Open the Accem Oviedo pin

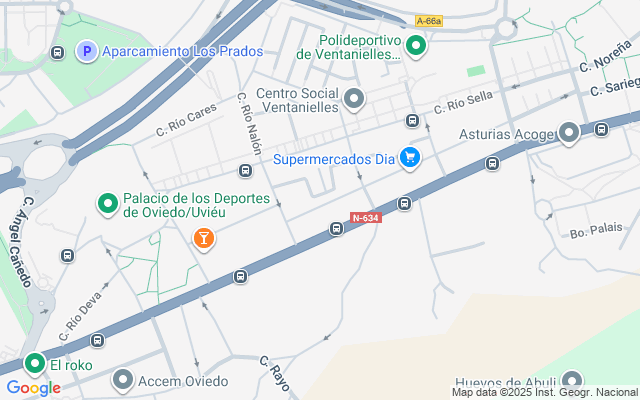123,380
